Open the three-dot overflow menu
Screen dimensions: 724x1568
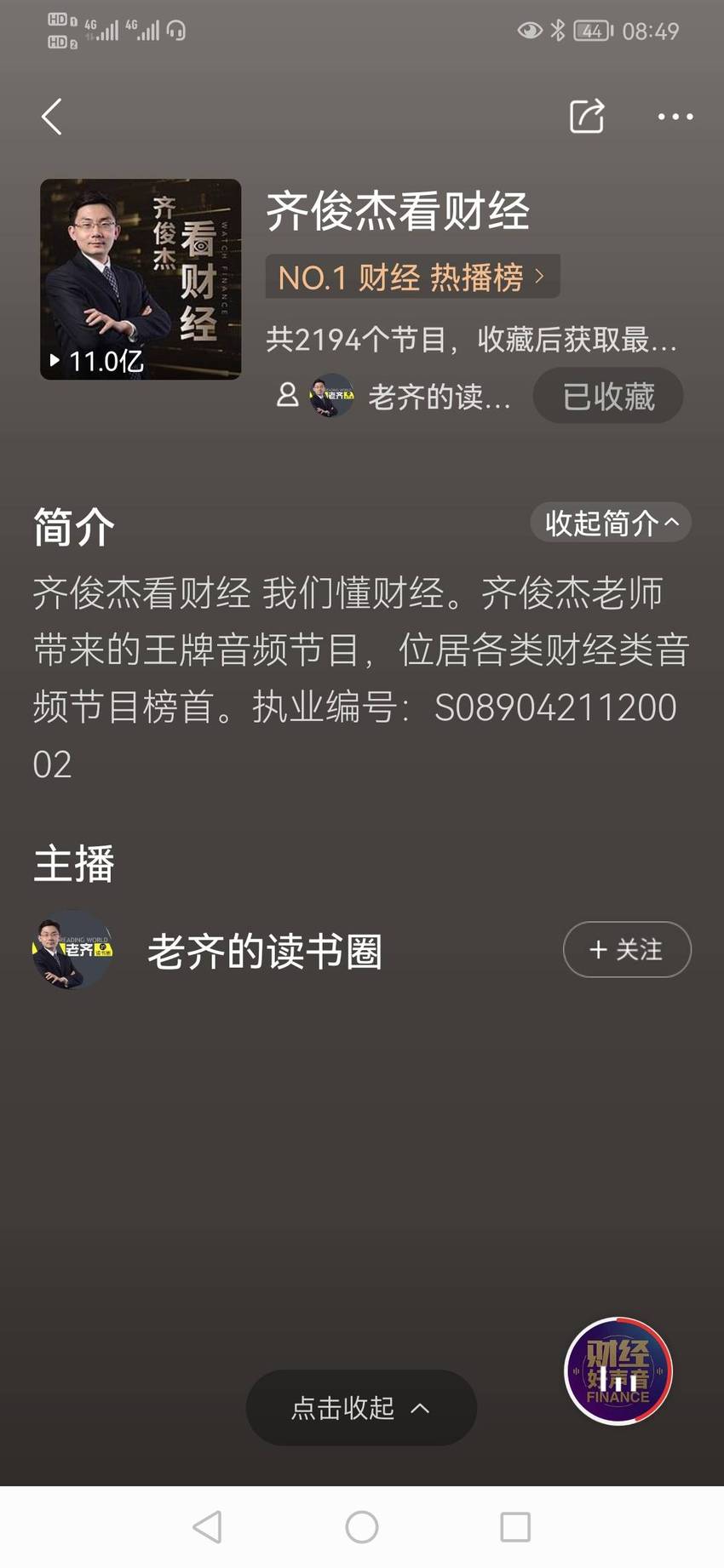tap(675, 117)
